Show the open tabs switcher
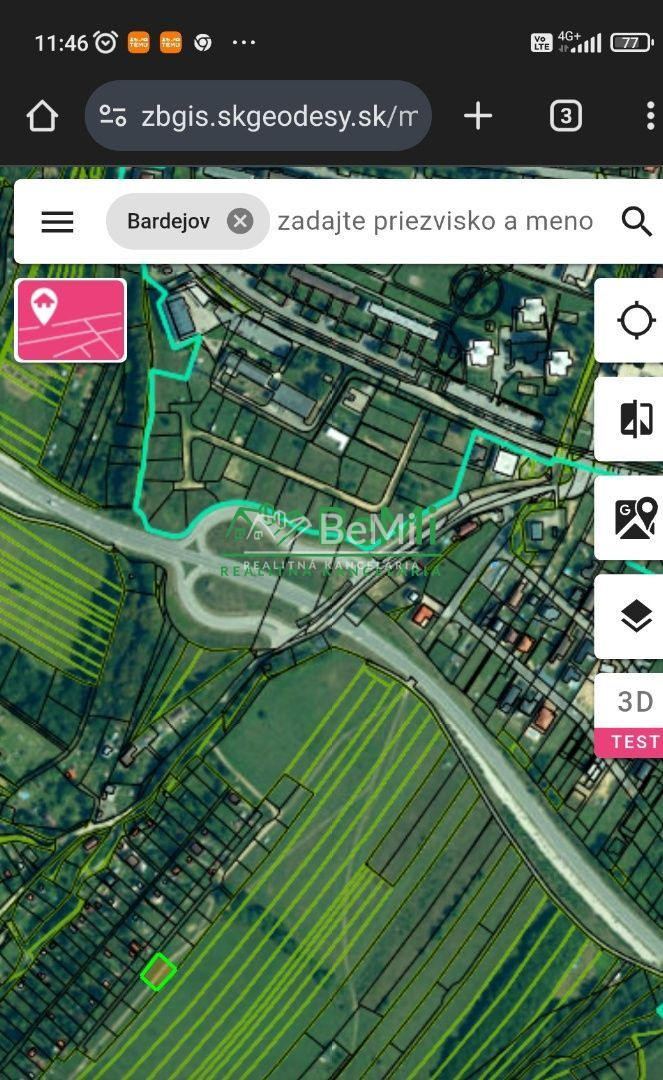The height and width of the screenshot is (1080, 663). pos(565,116)
